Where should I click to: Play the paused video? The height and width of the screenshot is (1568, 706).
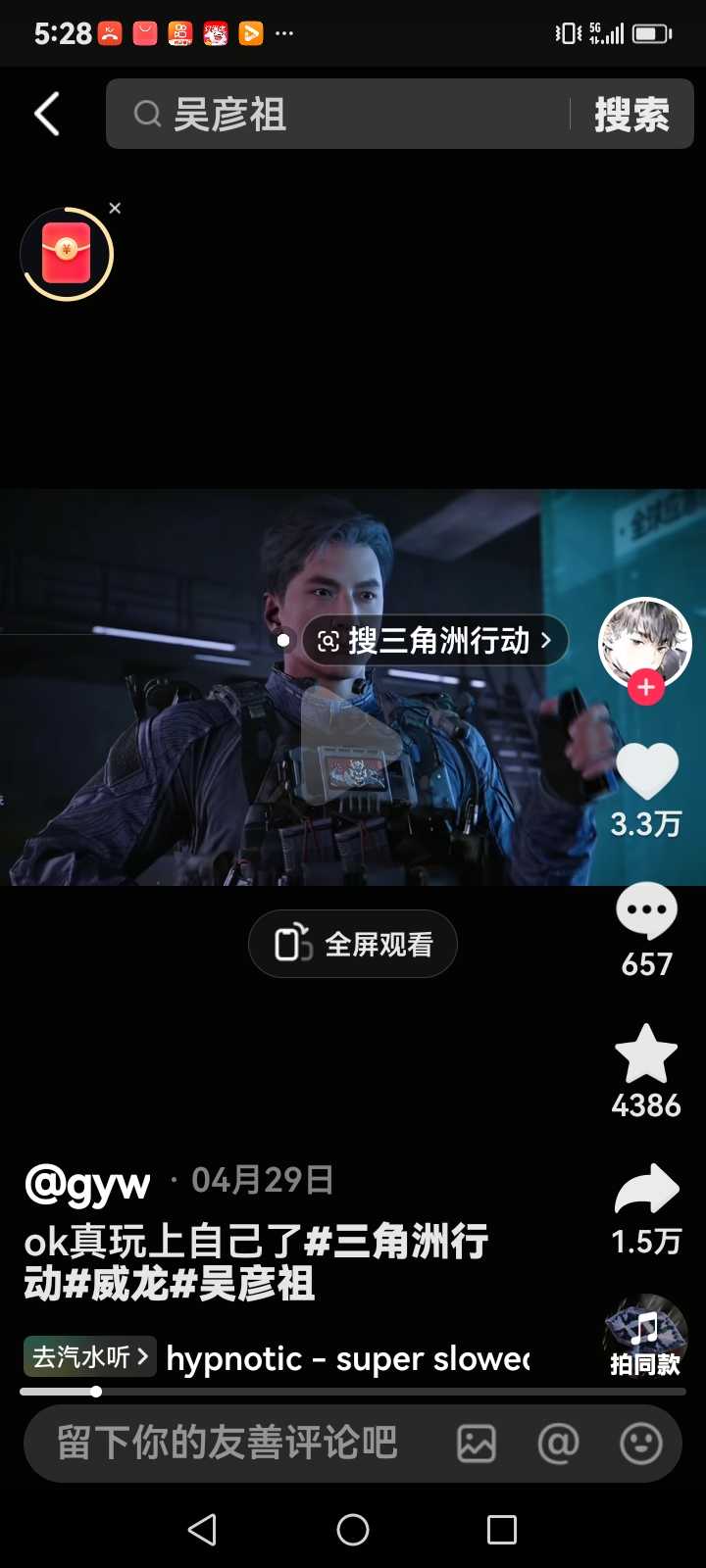(350, 743)
